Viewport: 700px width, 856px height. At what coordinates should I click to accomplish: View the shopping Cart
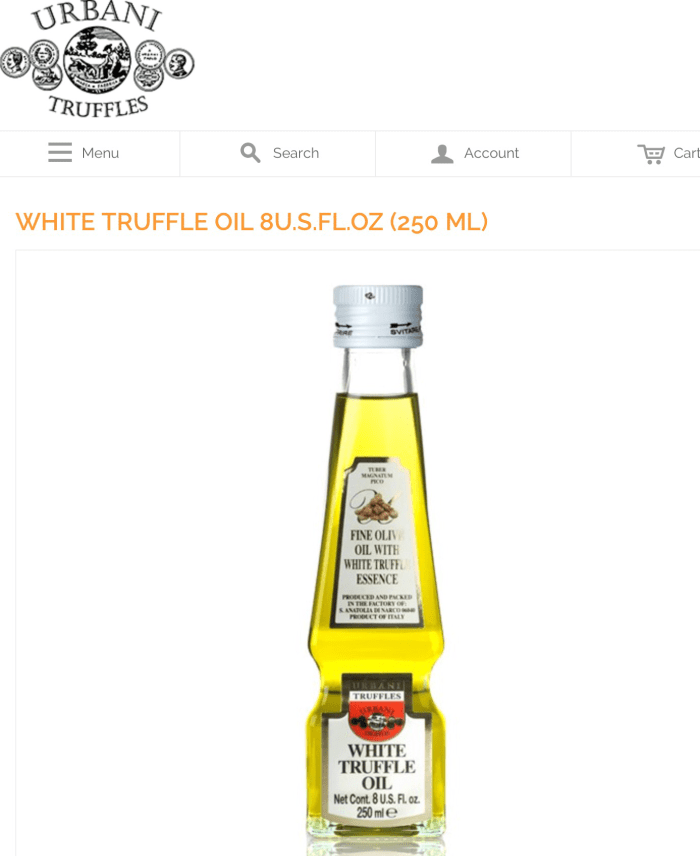coord(667,153)
